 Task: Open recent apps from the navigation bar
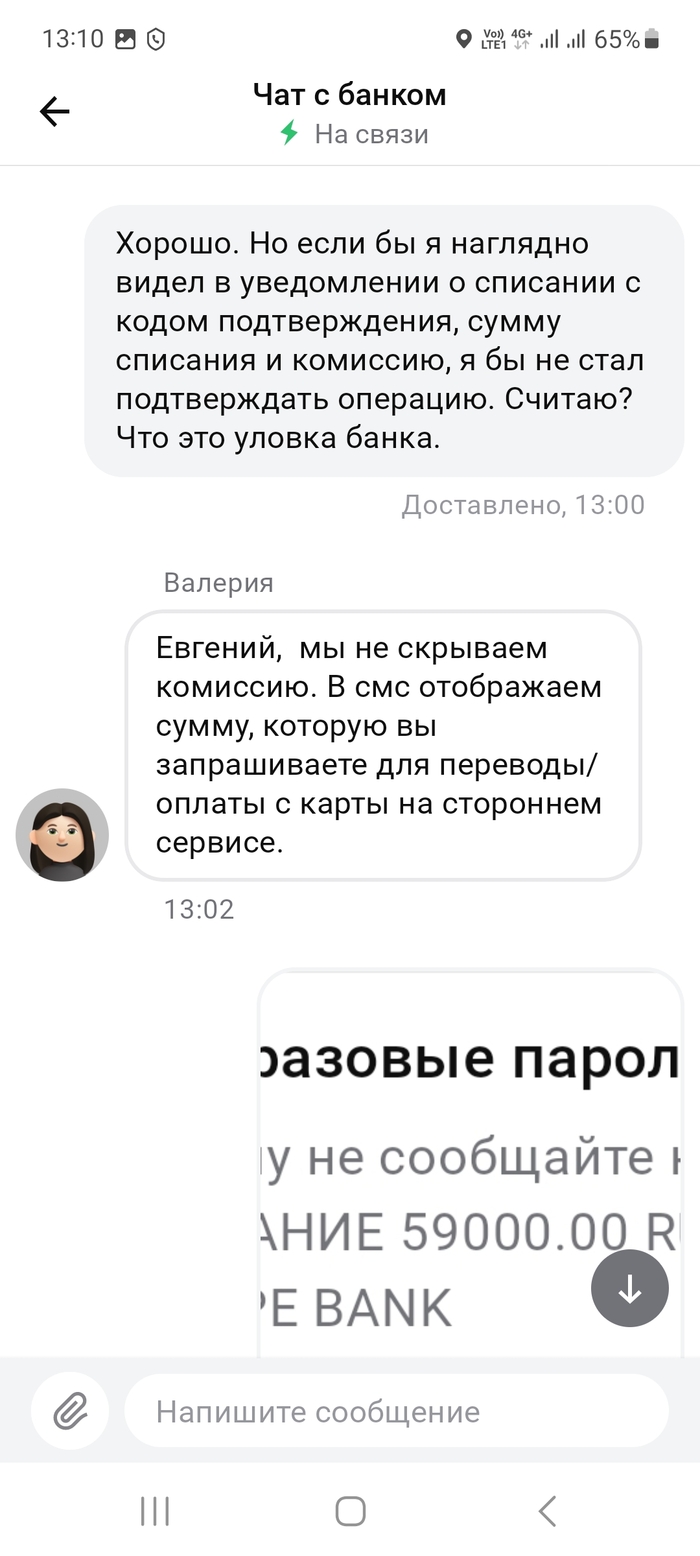pos(154,1511)
